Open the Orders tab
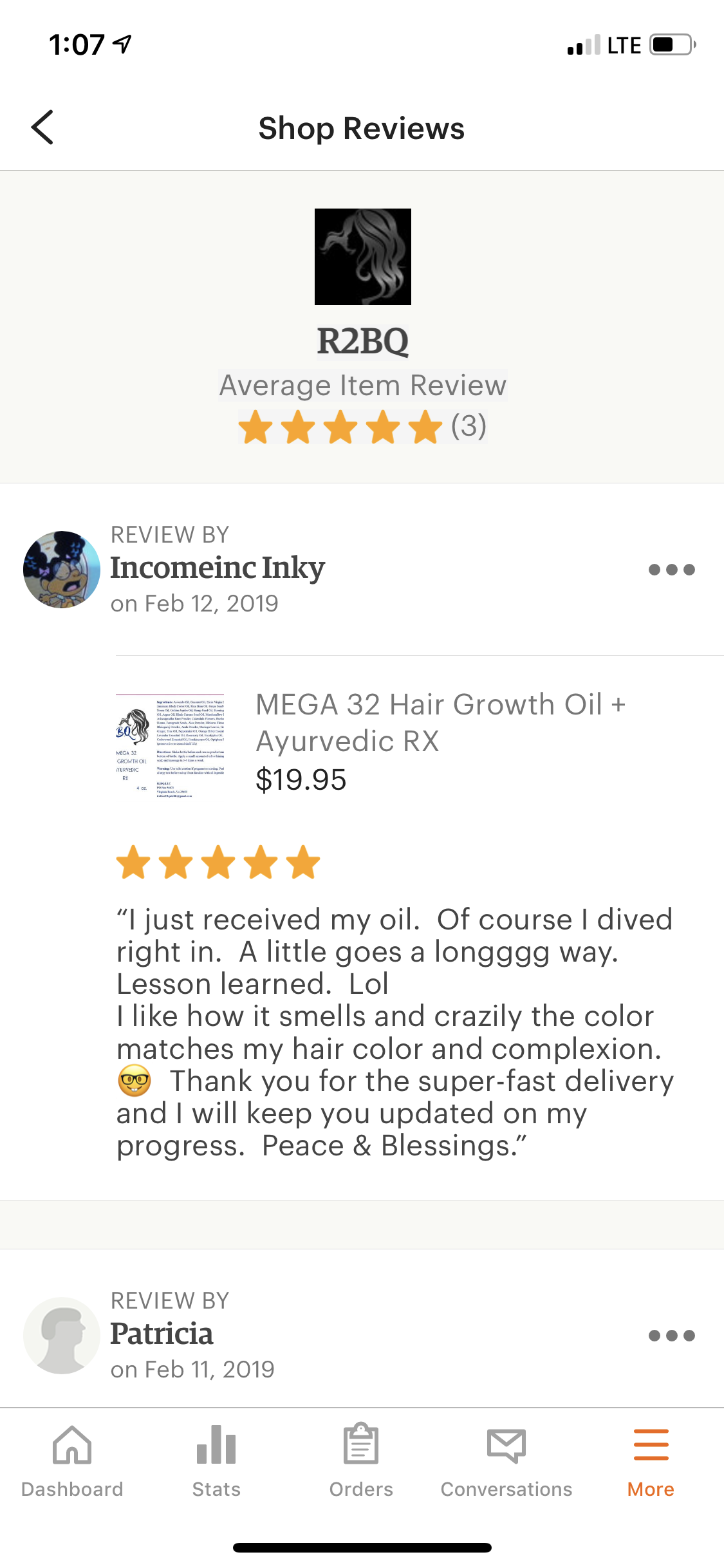The height and width of the screenshot is (1568, 724). tap(361, 1461)
